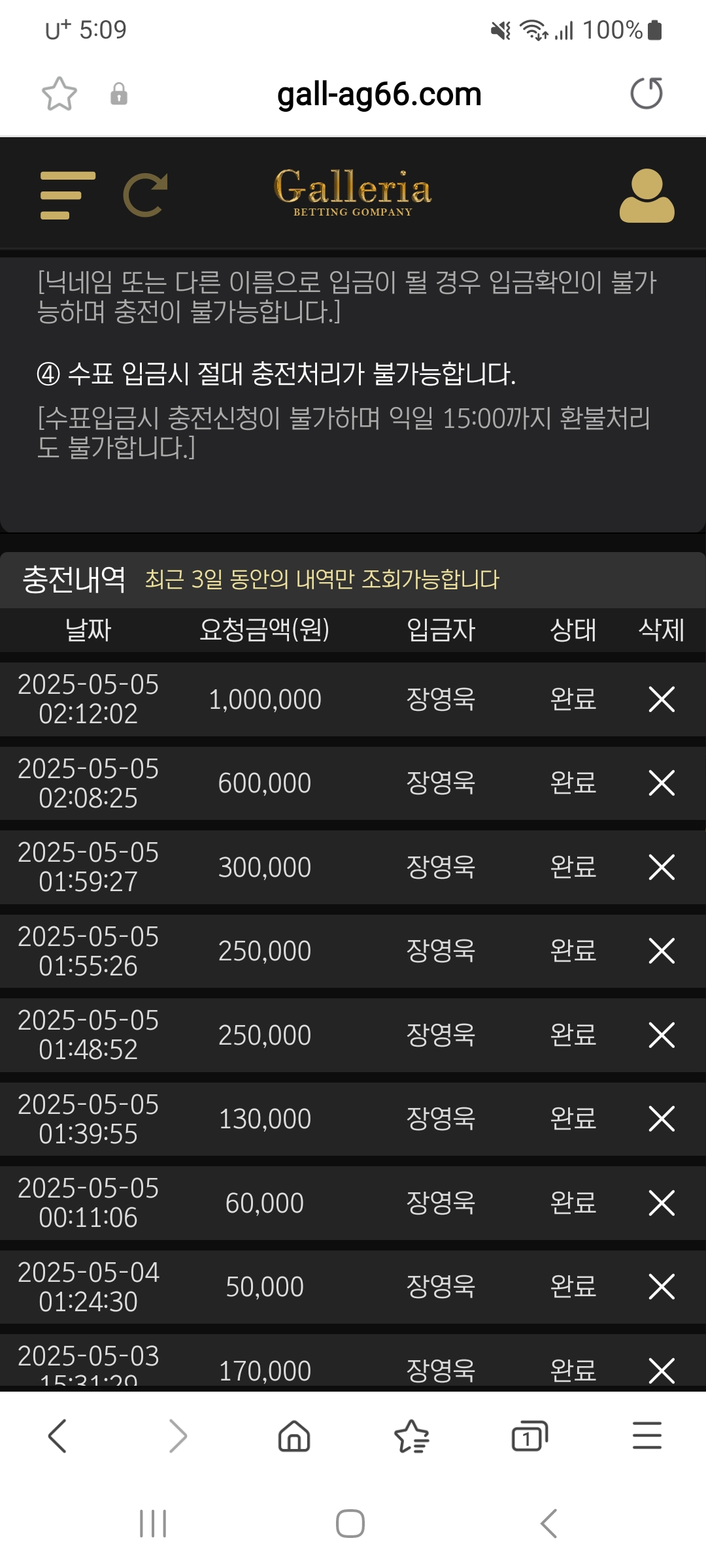Delete the 50,000 deposit record

pos(662,1286)
